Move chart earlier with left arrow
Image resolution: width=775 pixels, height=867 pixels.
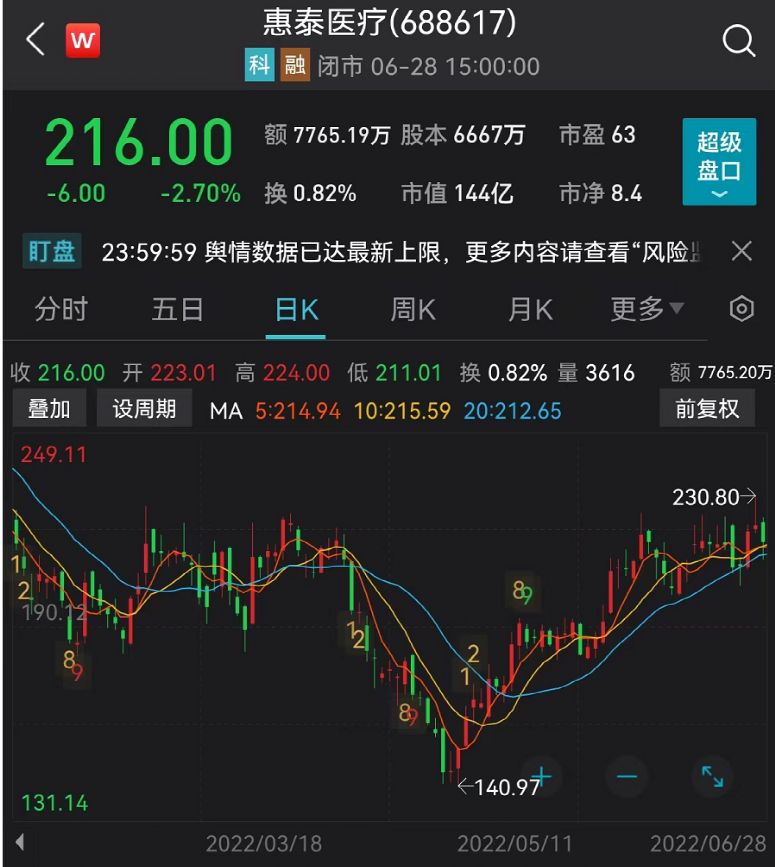coord(19,843)
